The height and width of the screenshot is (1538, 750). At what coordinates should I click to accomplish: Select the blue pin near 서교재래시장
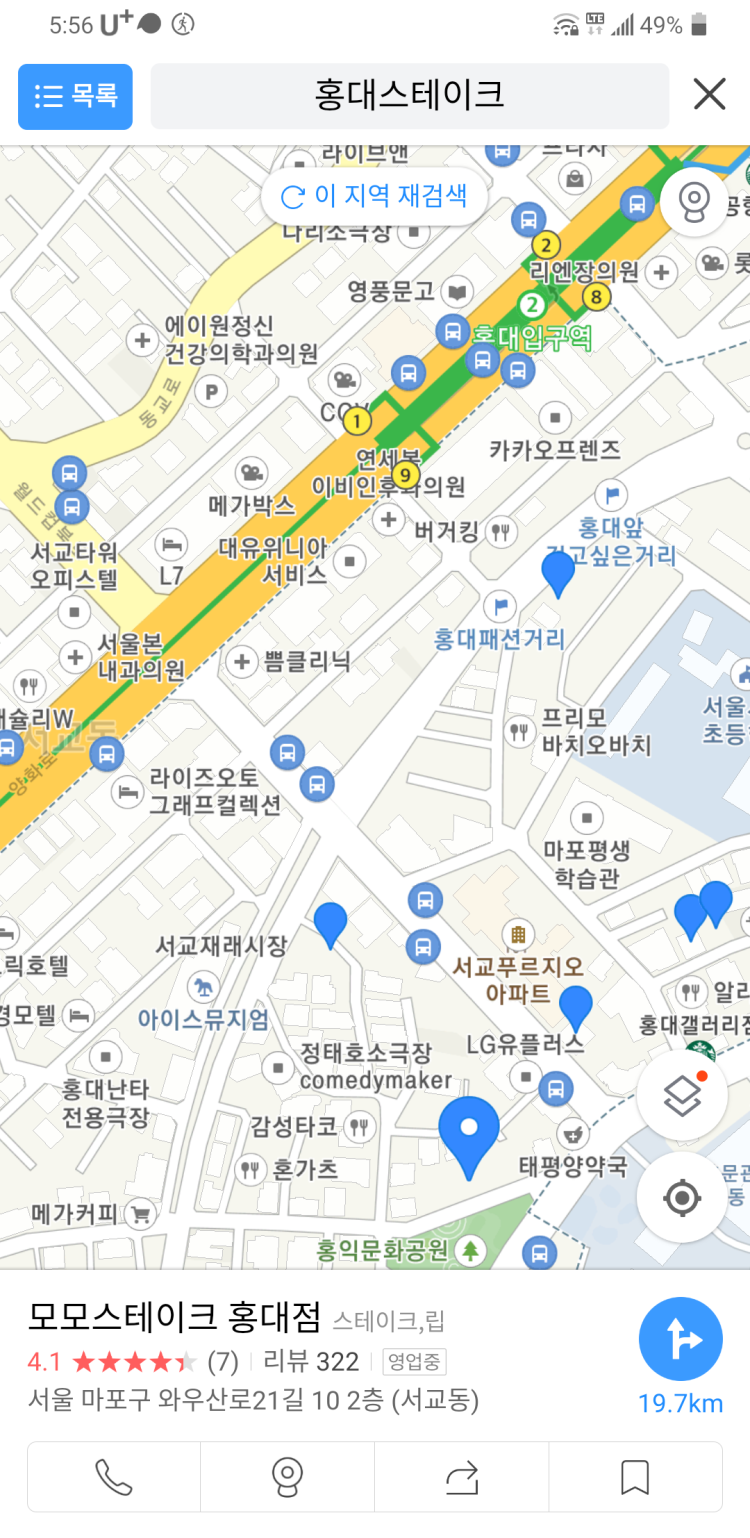point(330,924)
